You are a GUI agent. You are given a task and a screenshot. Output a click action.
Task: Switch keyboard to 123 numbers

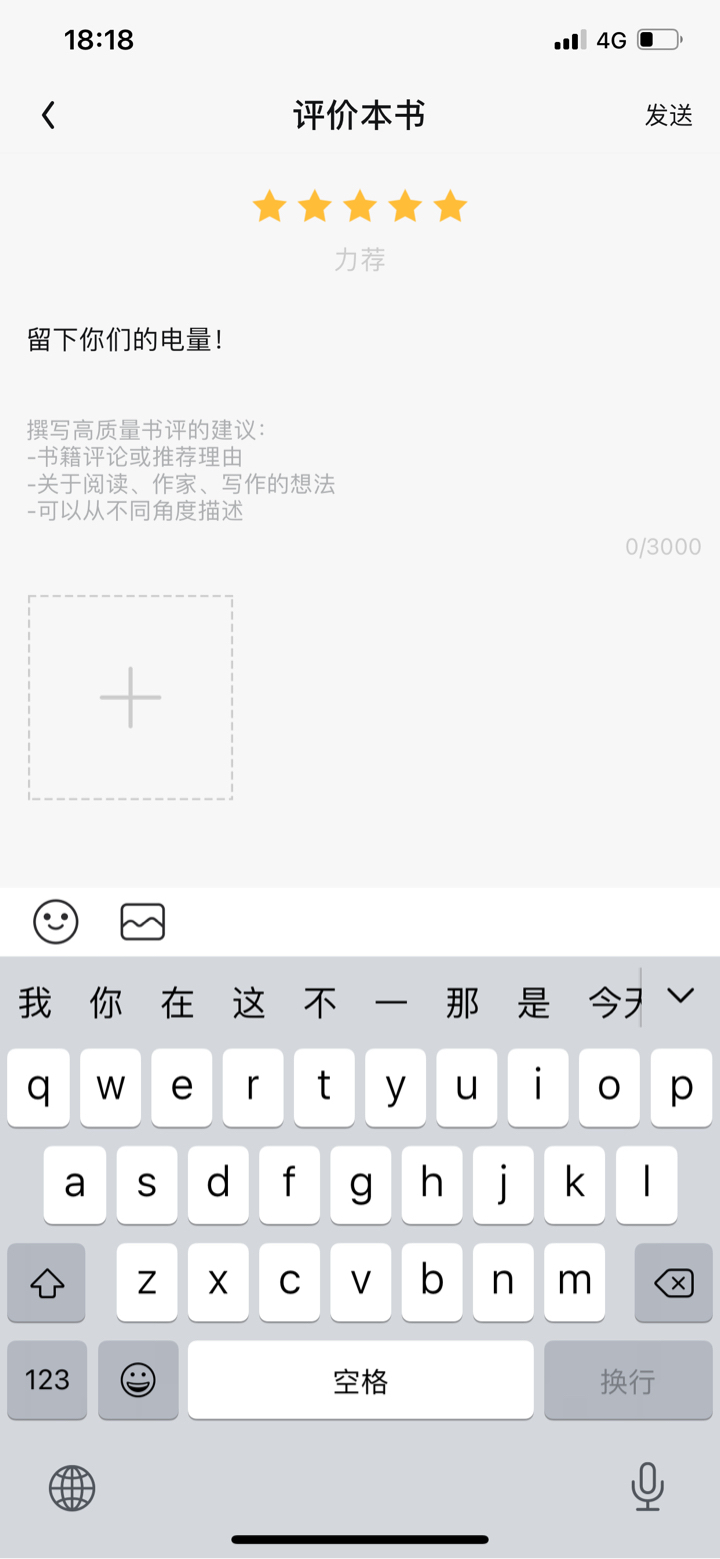47,1380
